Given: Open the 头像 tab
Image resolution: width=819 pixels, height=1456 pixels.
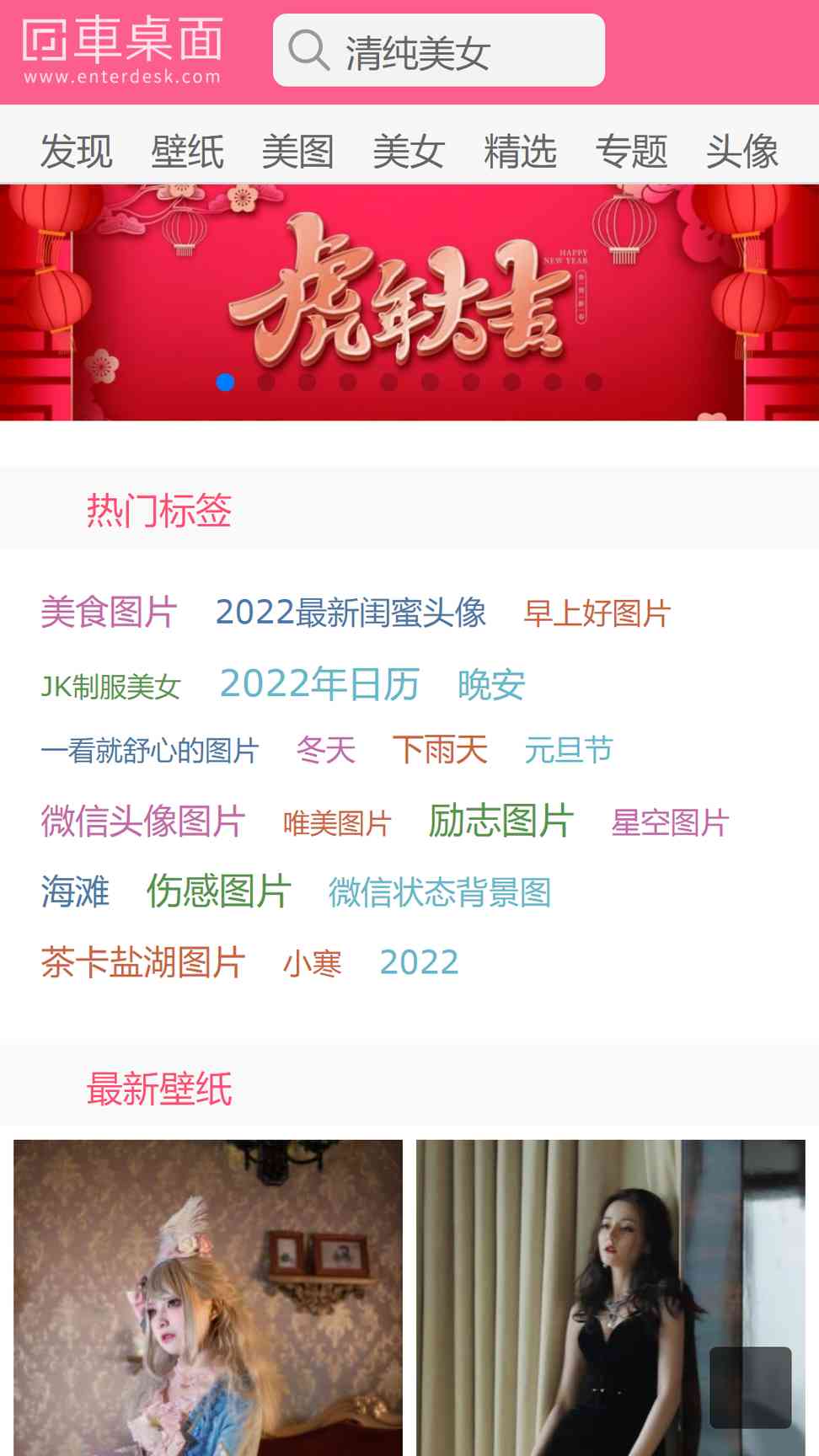Looking at the screenshot, I should click(742, 152).
